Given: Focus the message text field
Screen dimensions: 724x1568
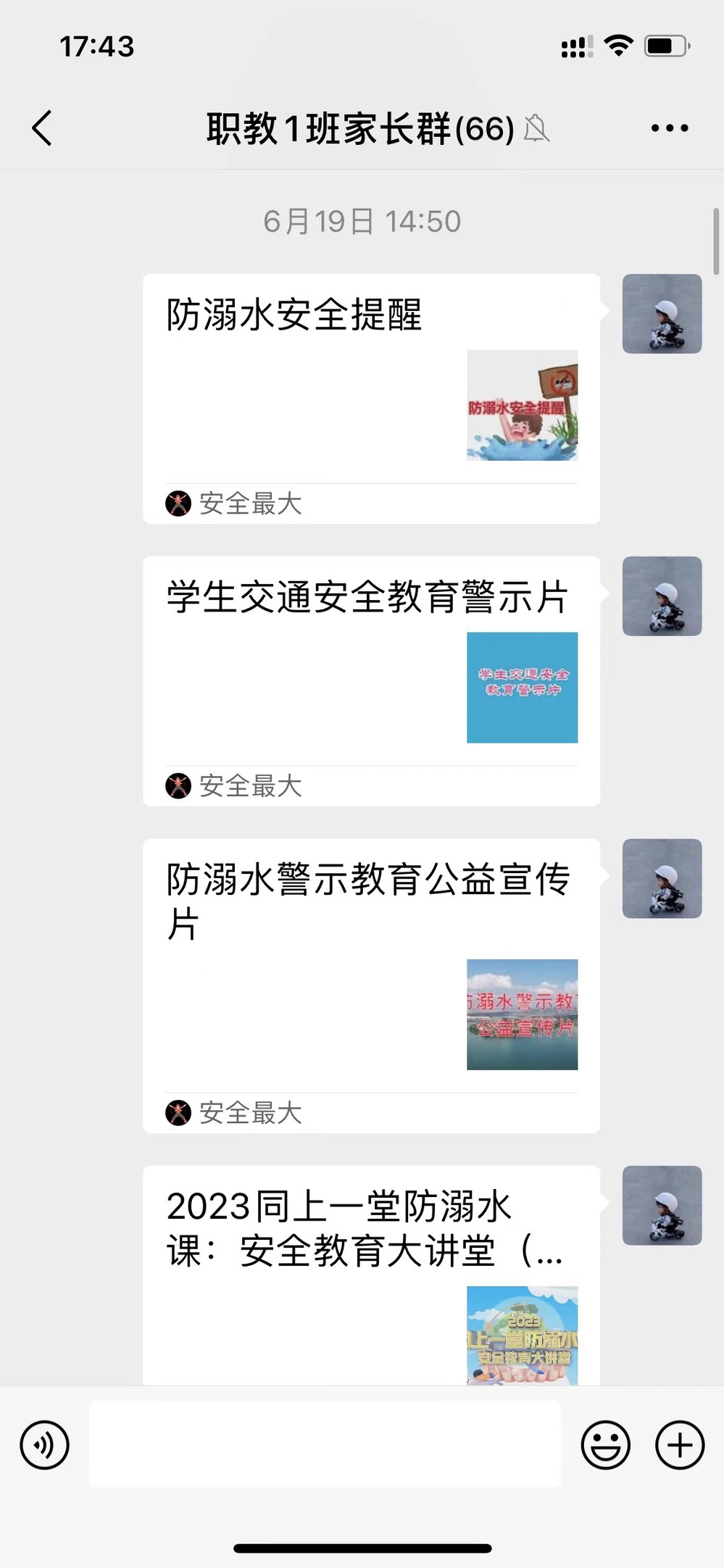Looking at the screenshot, I should pos(325,1443).
